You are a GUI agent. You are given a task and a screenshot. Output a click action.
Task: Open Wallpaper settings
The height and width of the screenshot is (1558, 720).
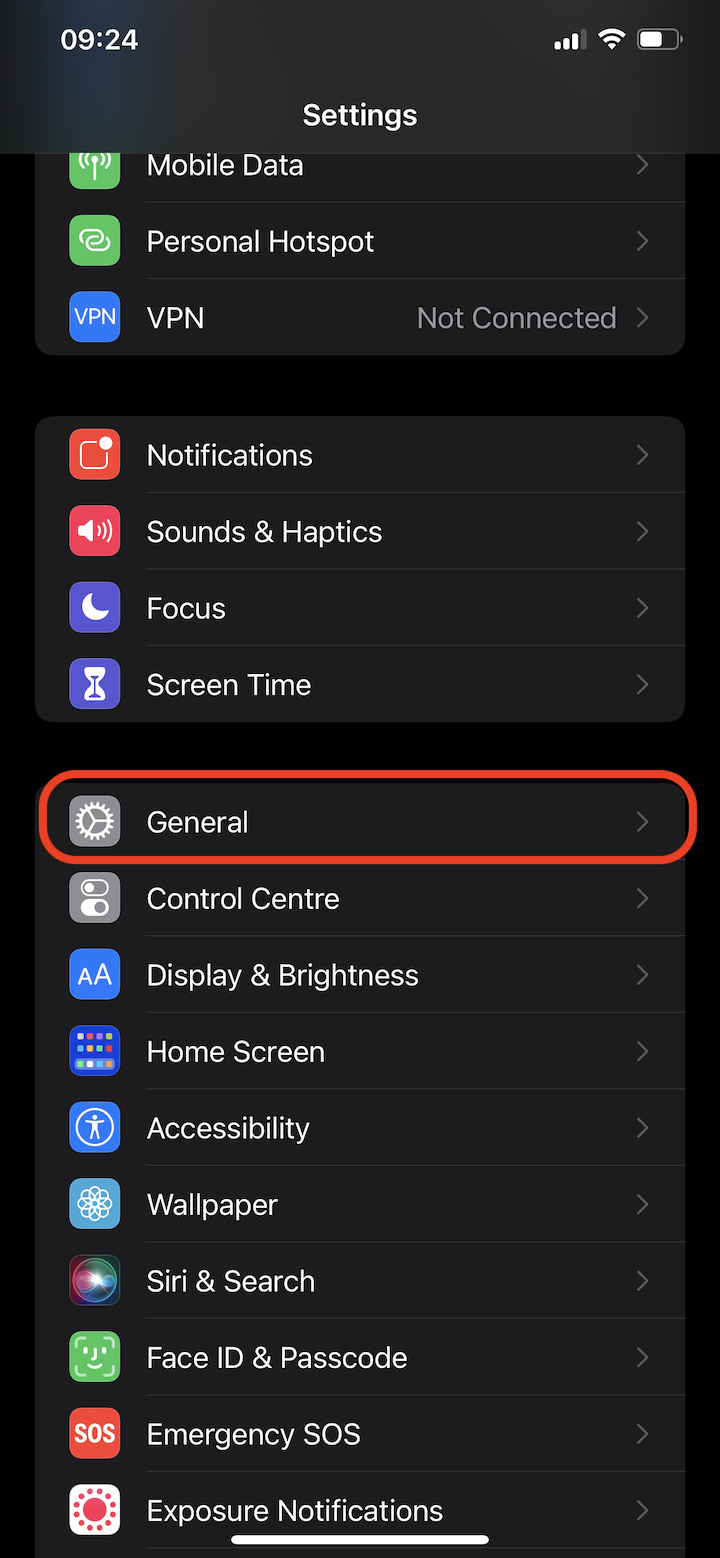click(360, 1205)
